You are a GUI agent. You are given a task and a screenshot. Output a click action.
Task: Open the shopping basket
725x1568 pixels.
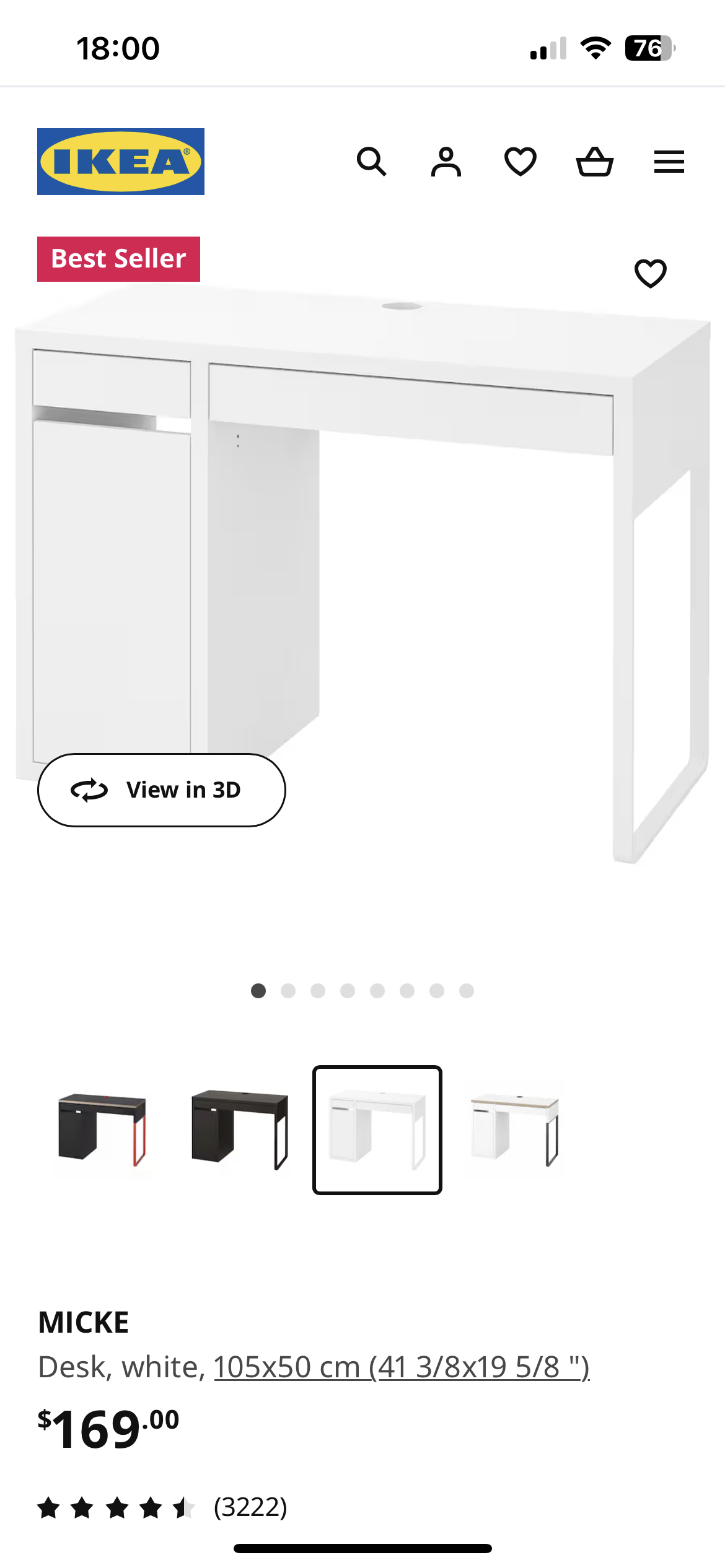click(595, 162)
